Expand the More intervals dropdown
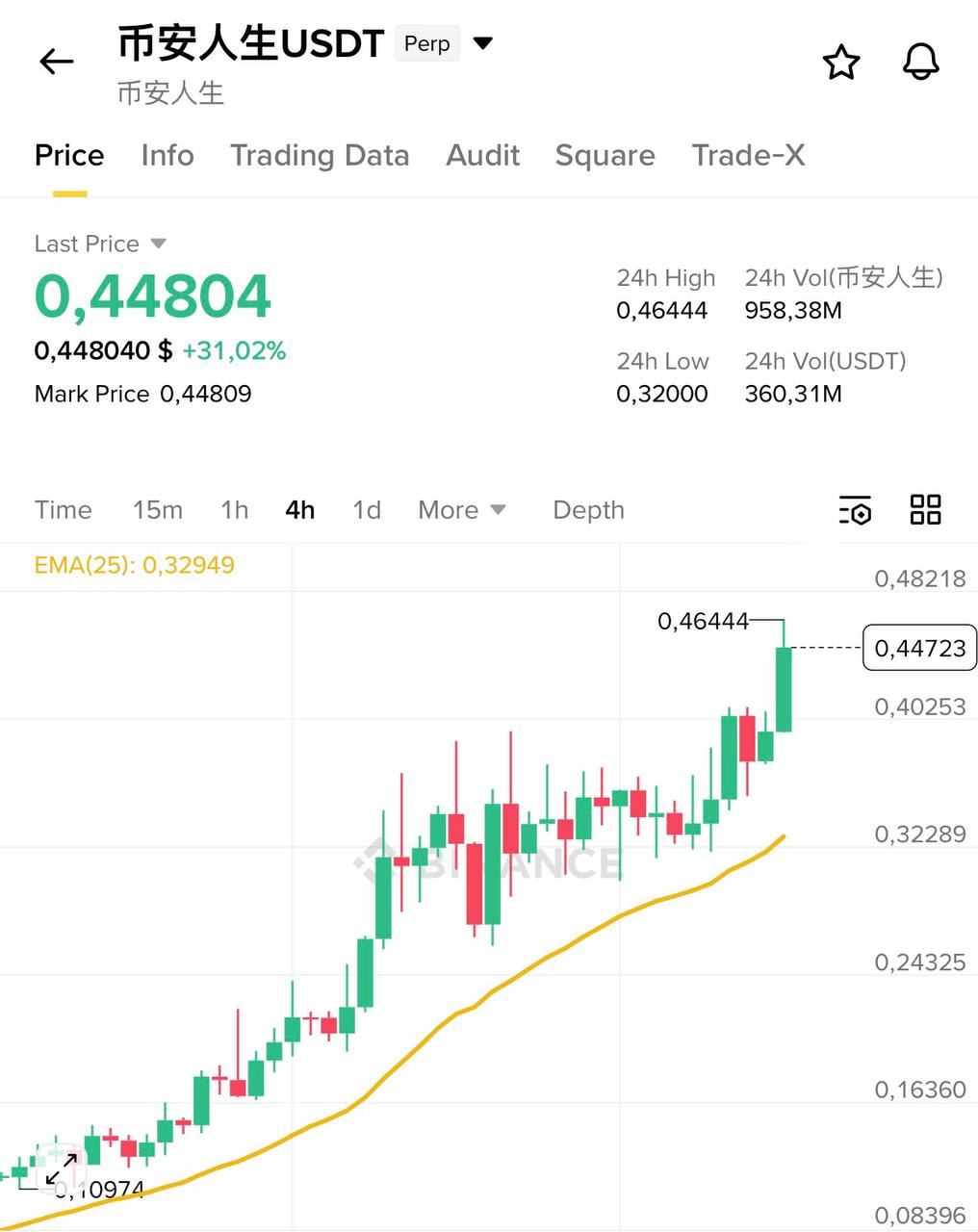The image size is (978, 1232). [462, 510]
